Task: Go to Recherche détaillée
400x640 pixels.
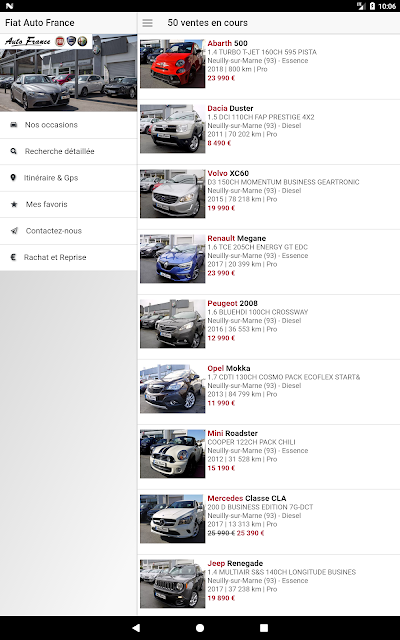Action: coord(69,151)
